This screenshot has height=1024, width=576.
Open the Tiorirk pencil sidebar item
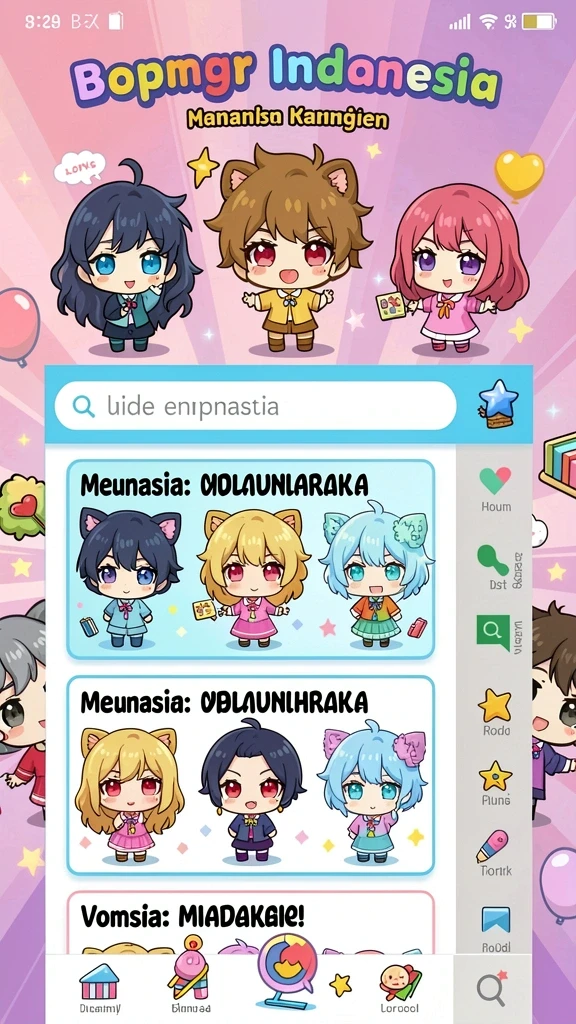point(496,853)
